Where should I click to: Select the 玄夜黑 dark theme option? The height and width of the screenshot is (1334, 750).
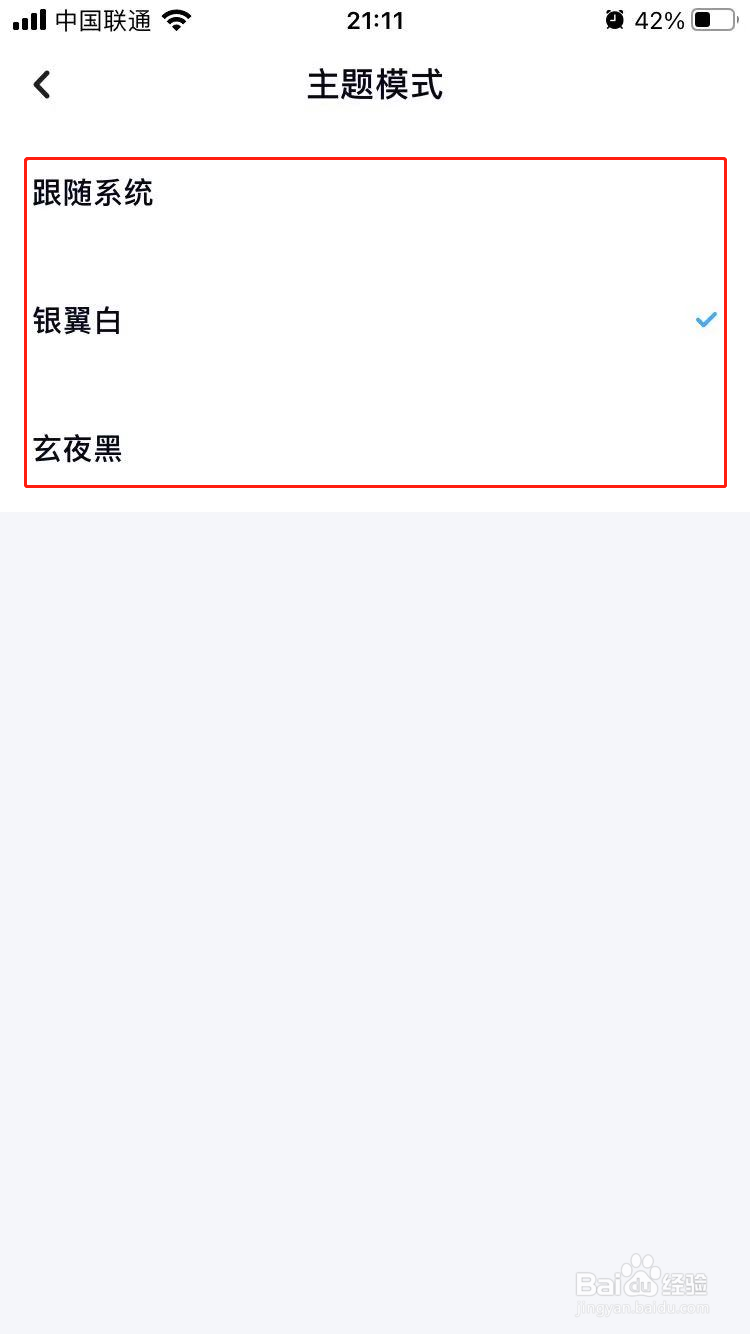tap(78, 449)
